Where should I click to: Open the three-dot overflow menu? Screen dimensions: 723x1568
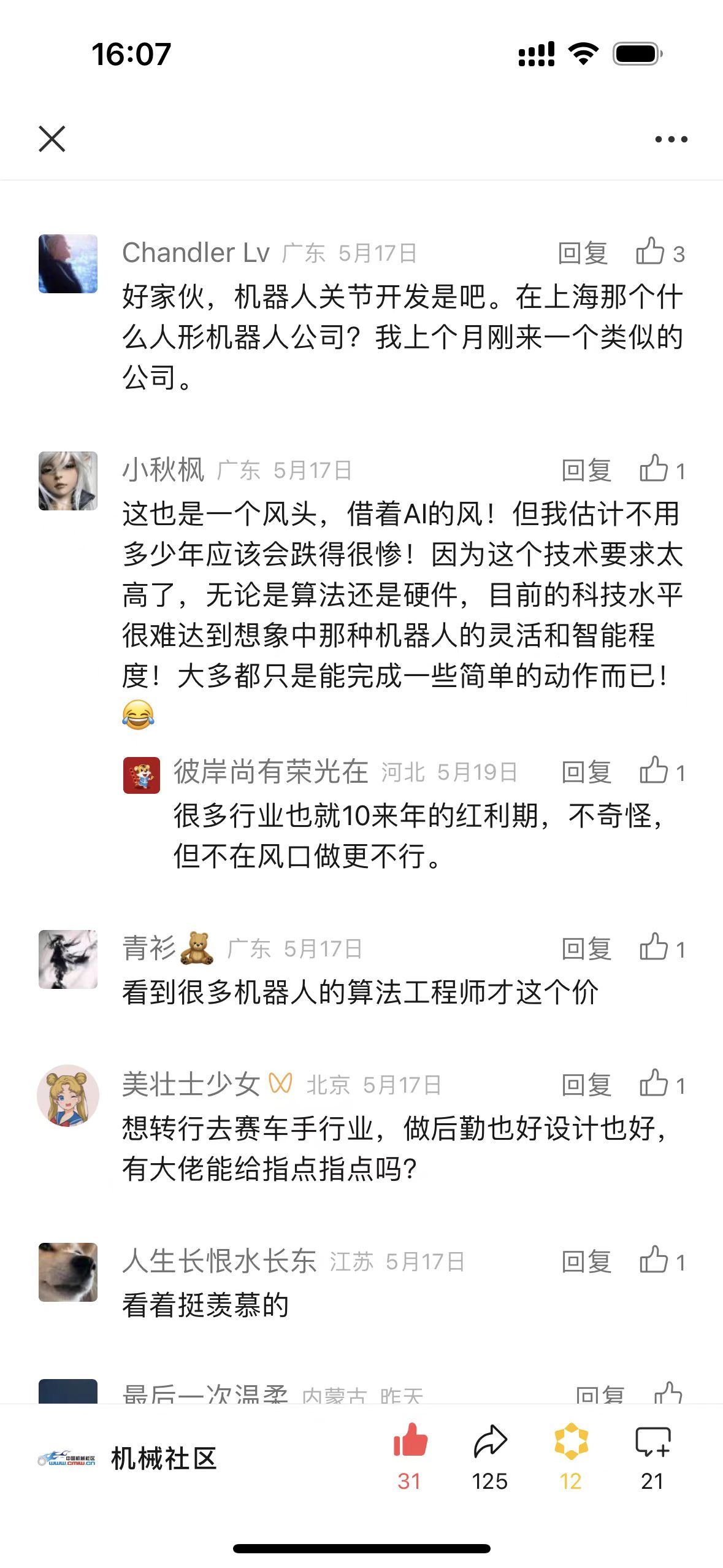point(671,139)
